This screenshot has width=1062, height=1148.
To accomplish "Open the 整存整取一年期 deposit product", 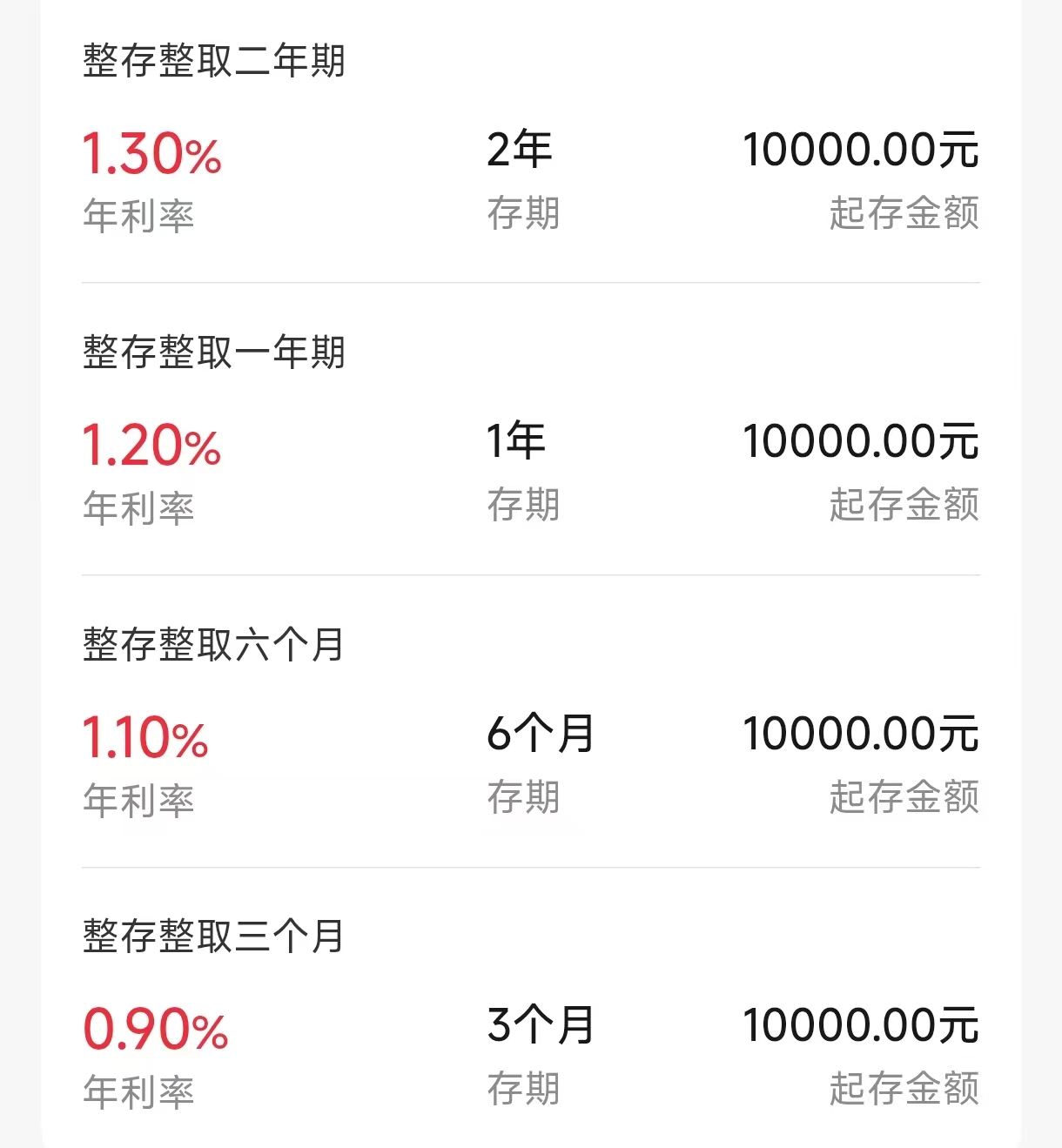I will [213, 352].
